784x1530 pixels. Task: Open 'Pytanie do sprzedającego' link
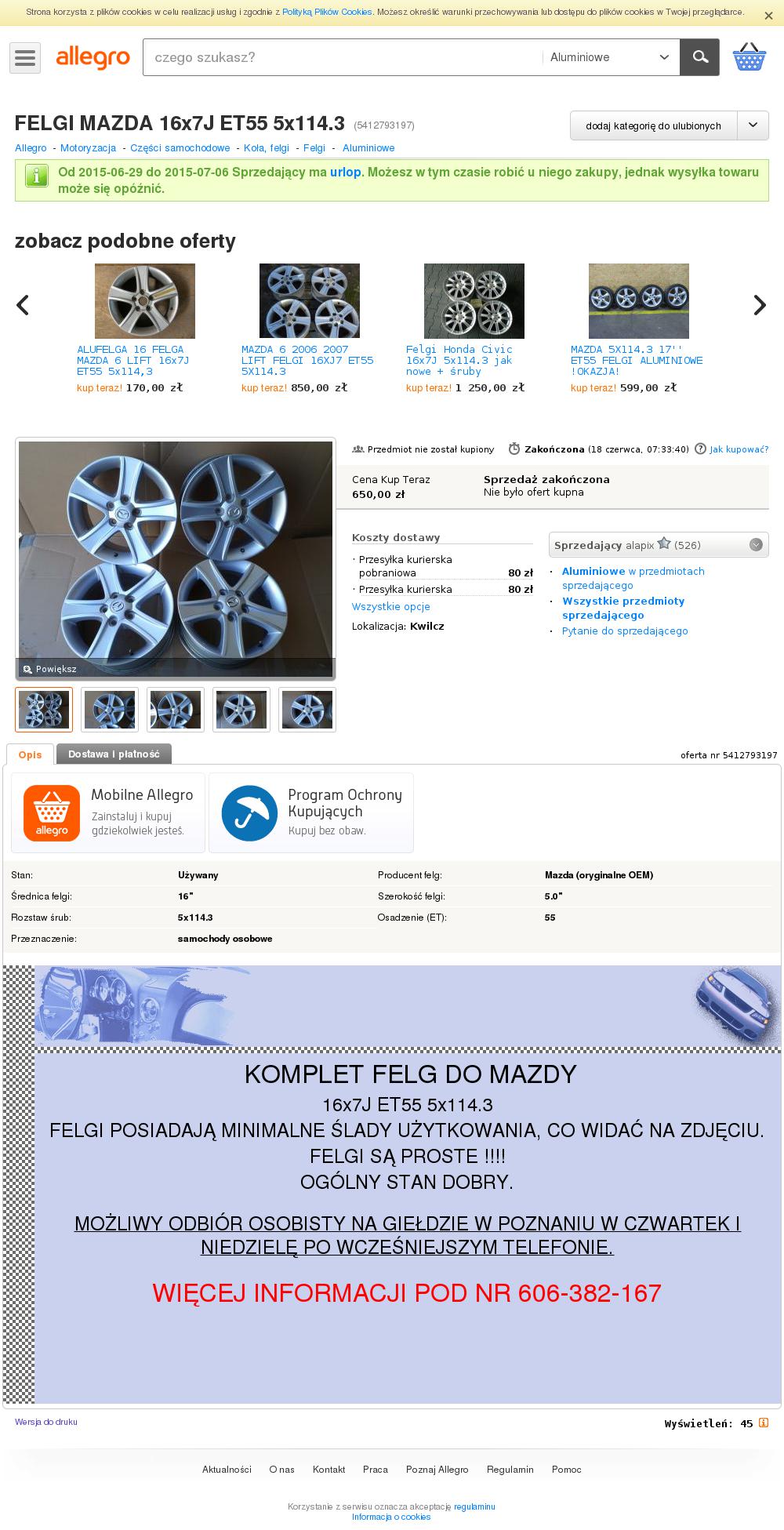tap(624, 631)
